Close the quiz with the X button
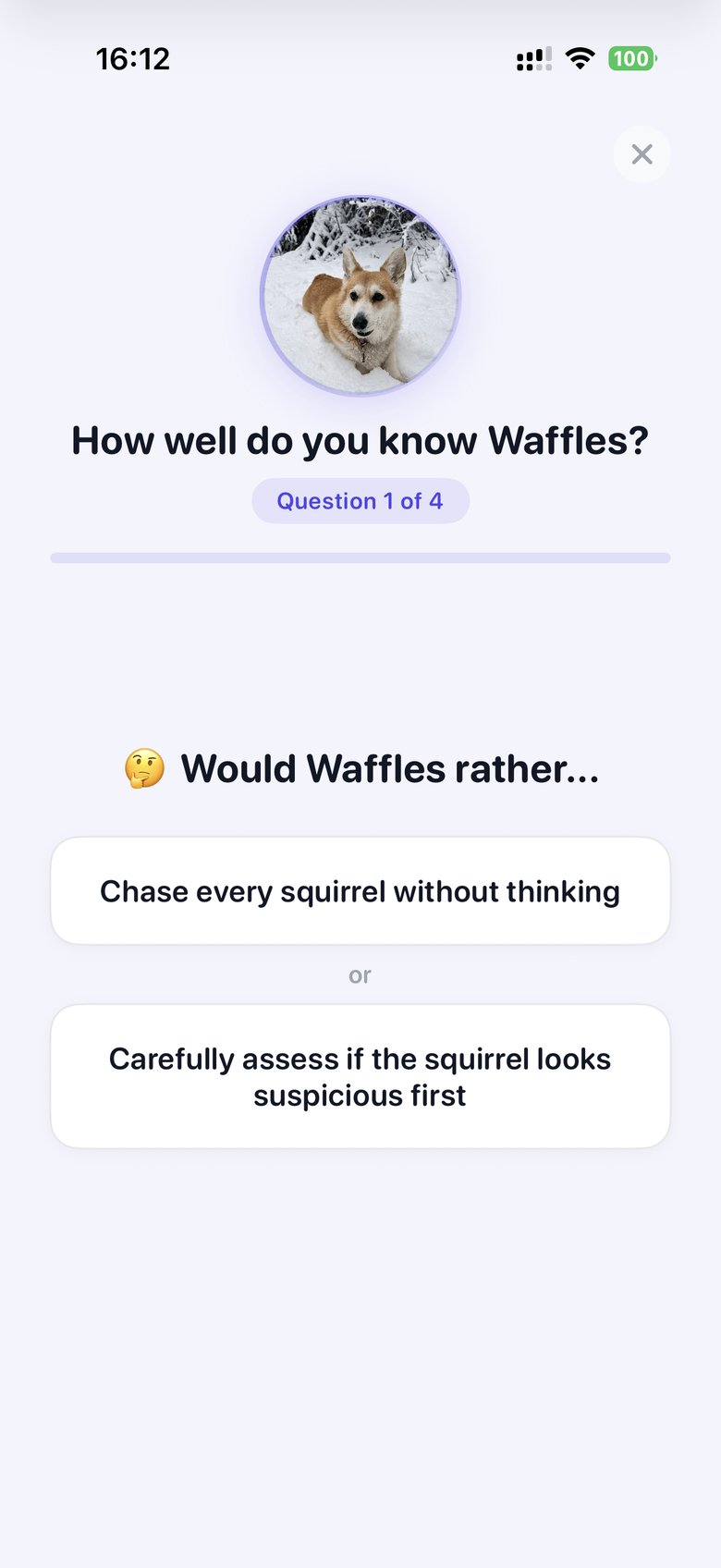This screenshot has width=721, height=1568. coord(642,154)
